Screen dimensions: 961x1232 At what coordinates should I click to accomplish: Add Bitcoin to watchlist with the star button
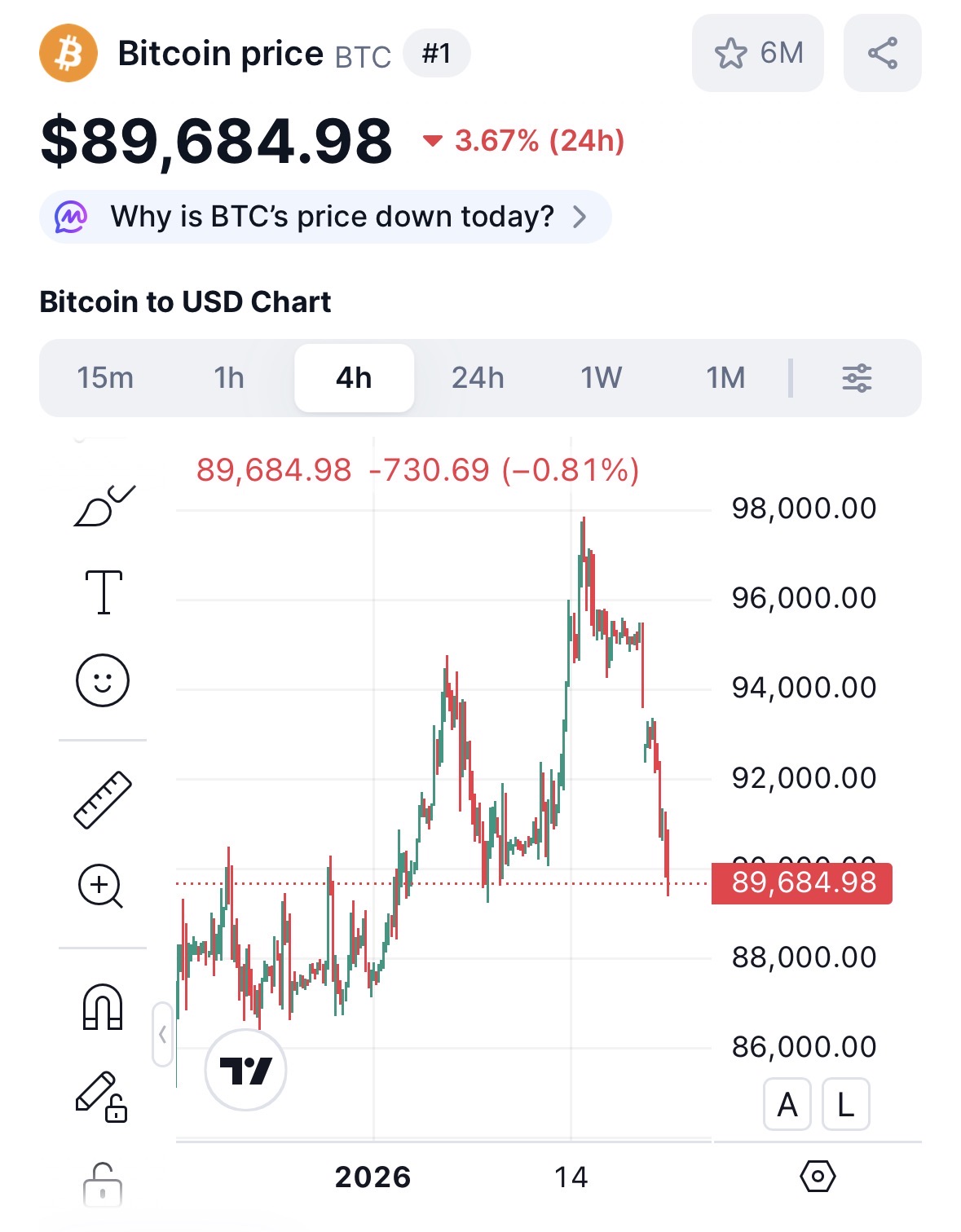(x=757, y=53)
